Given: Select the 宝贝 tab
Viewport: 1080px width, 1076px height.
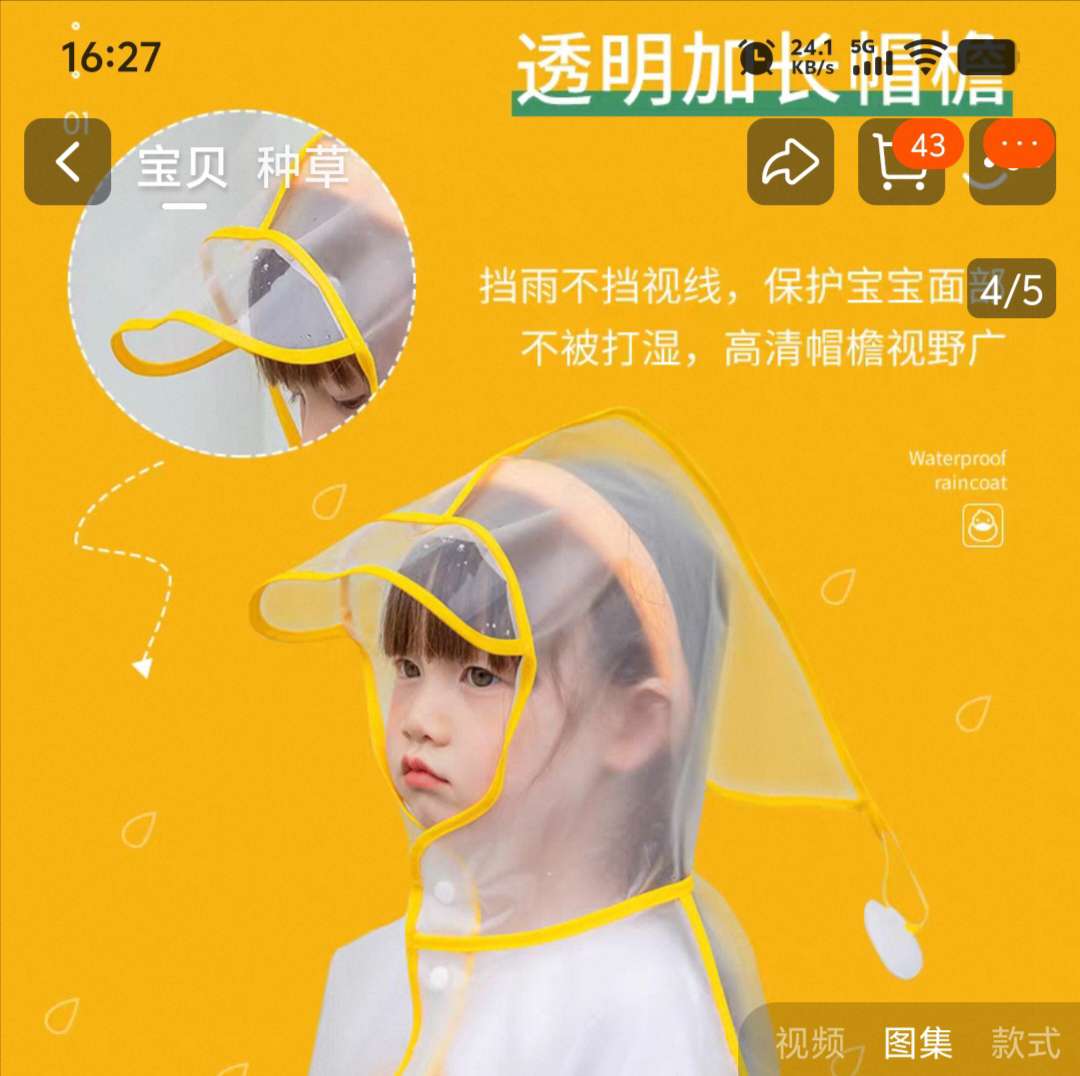Looking at the screenshot, I should [182, 167].
